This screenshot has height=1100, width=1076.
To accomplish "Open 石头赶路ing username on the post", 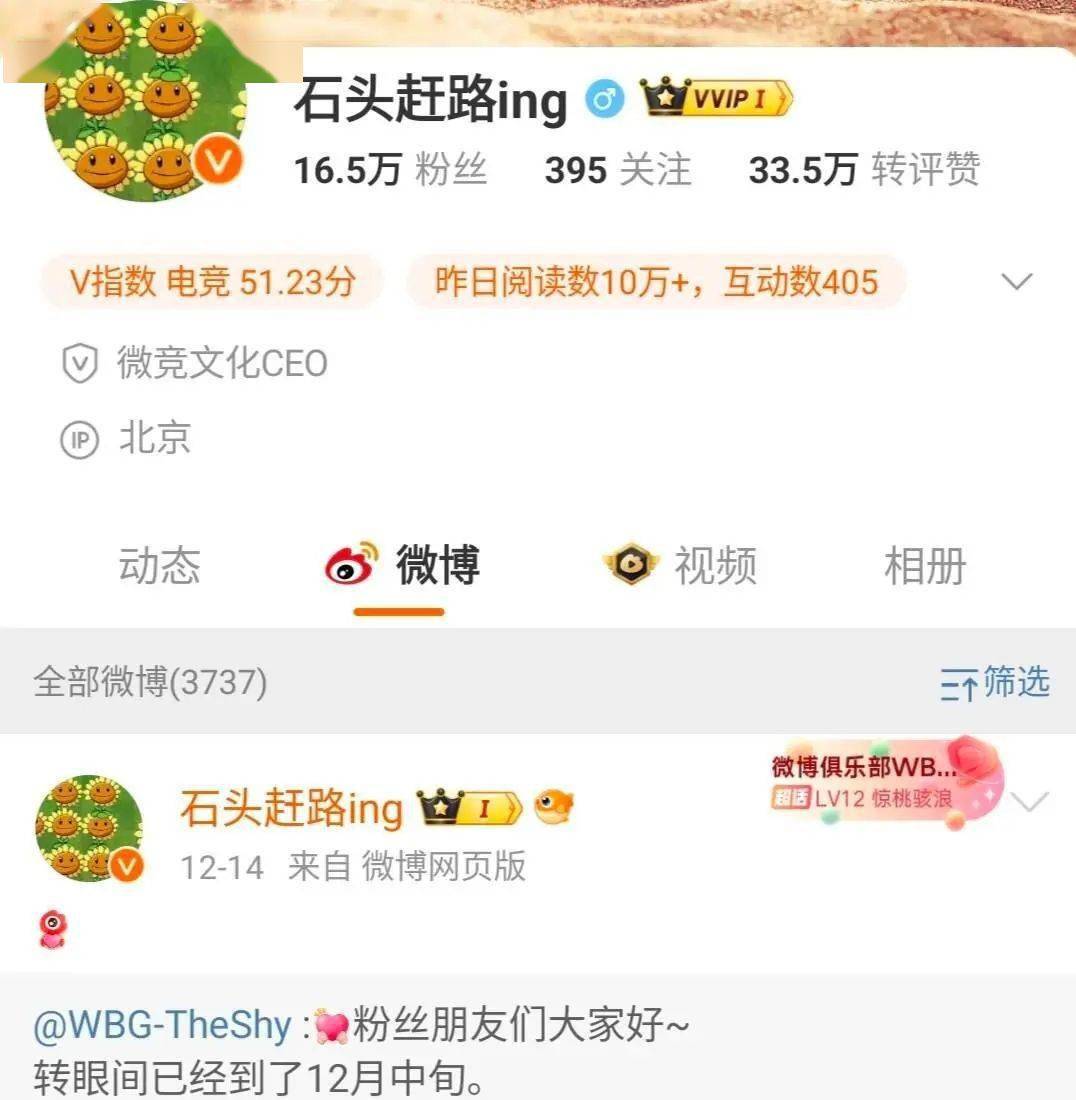I will click(x=290, y=808).
